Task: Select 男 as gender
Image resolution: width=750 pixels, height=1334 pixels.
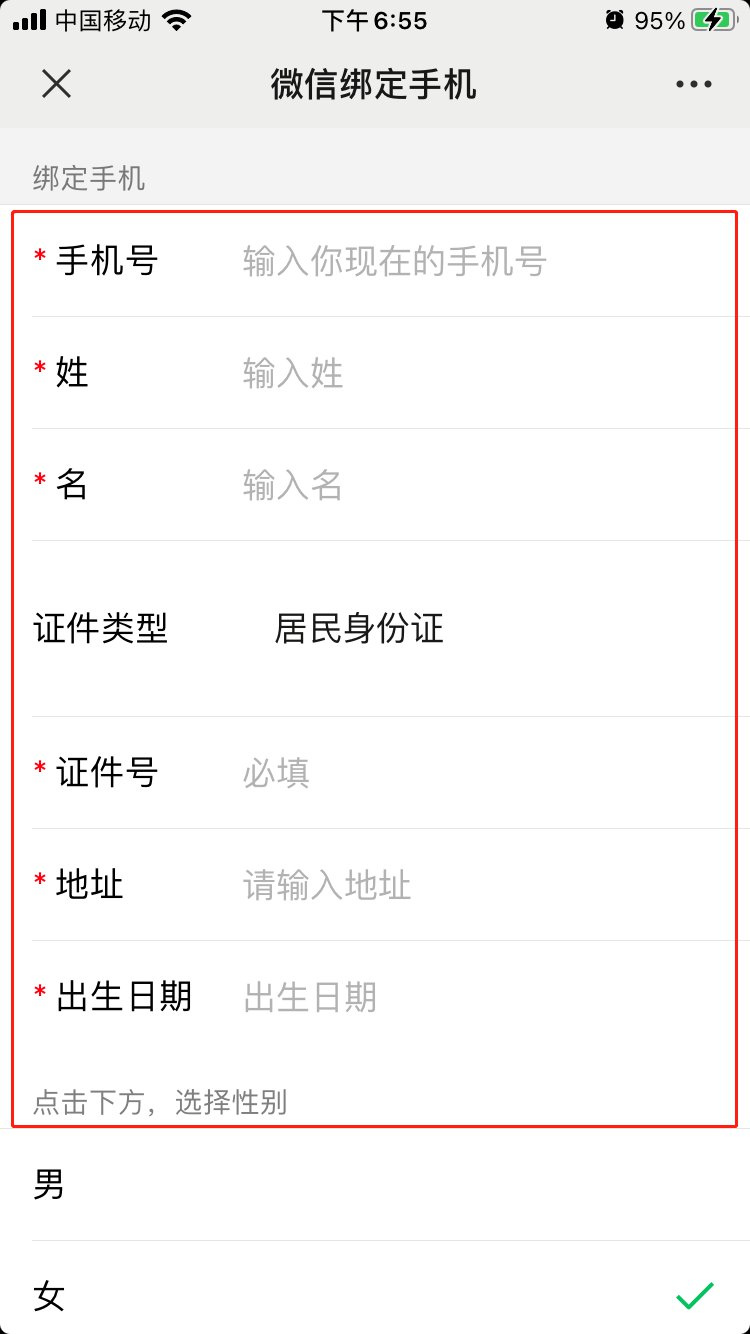Action: pyautogui.click(x=375, y=1185)
